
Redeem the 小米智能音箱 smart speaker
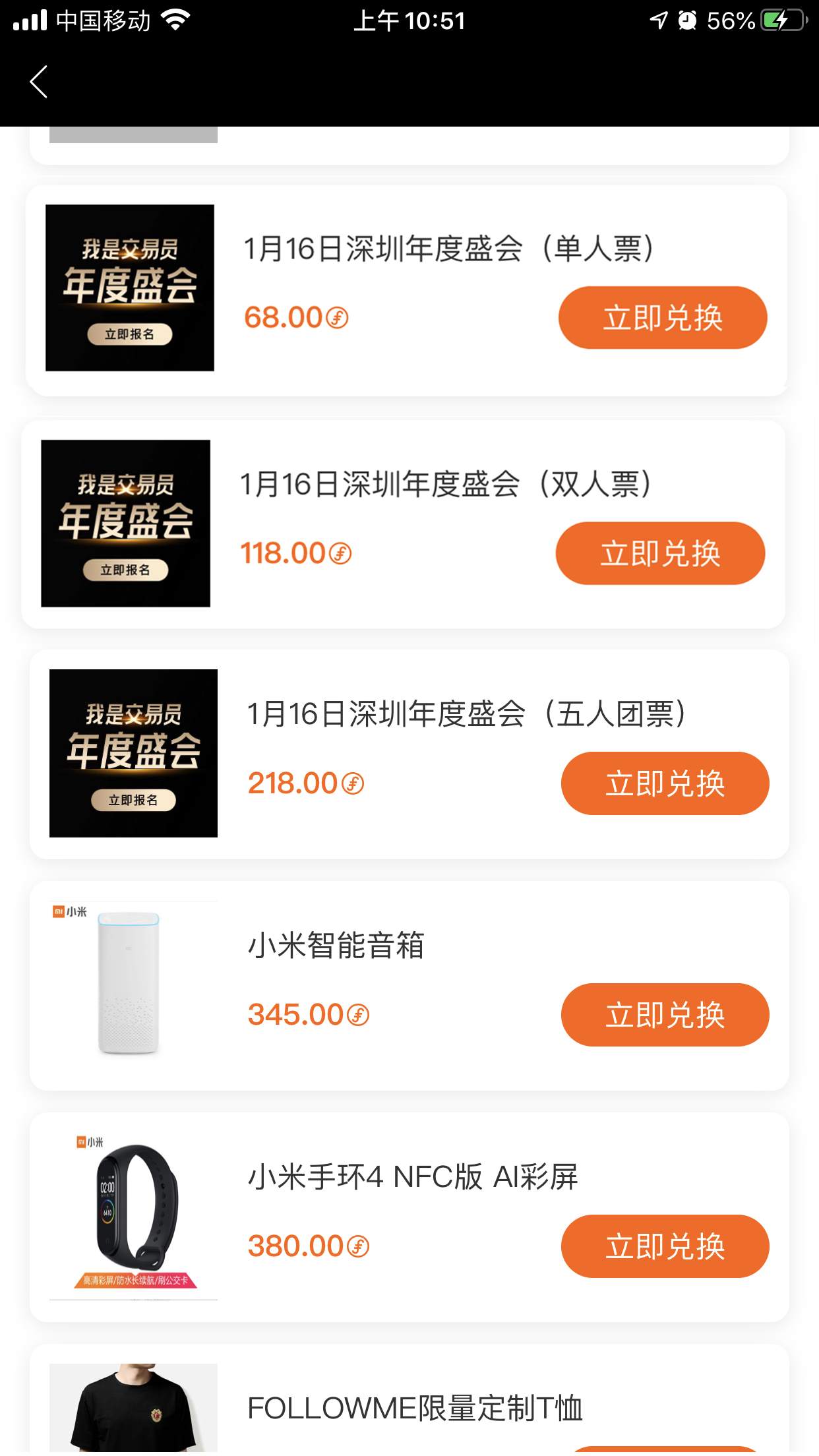(665, 1015)
